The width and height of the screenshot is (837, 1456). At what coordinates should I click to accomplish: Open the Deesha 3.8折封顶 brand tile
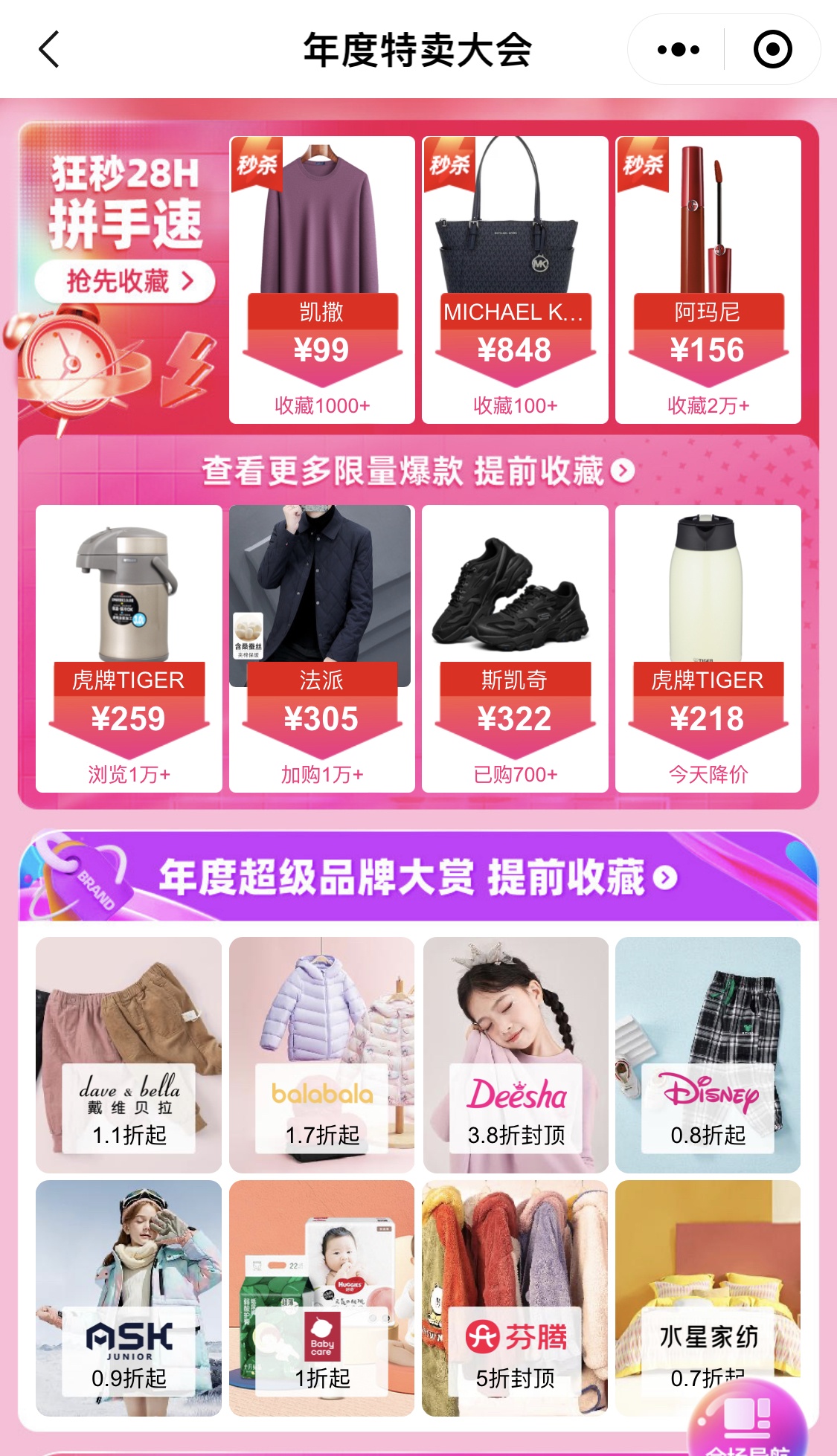(x=515, y=1054)
